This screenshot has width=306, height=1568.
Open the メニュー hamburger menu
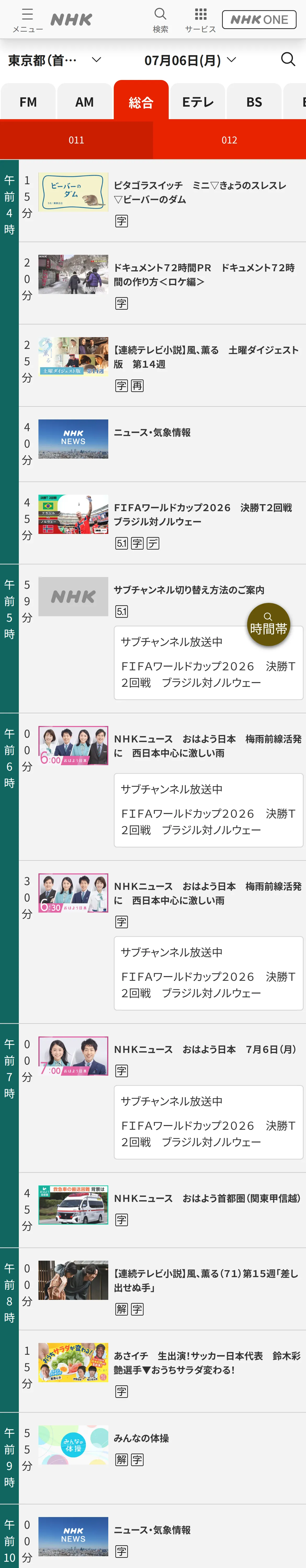27,20
